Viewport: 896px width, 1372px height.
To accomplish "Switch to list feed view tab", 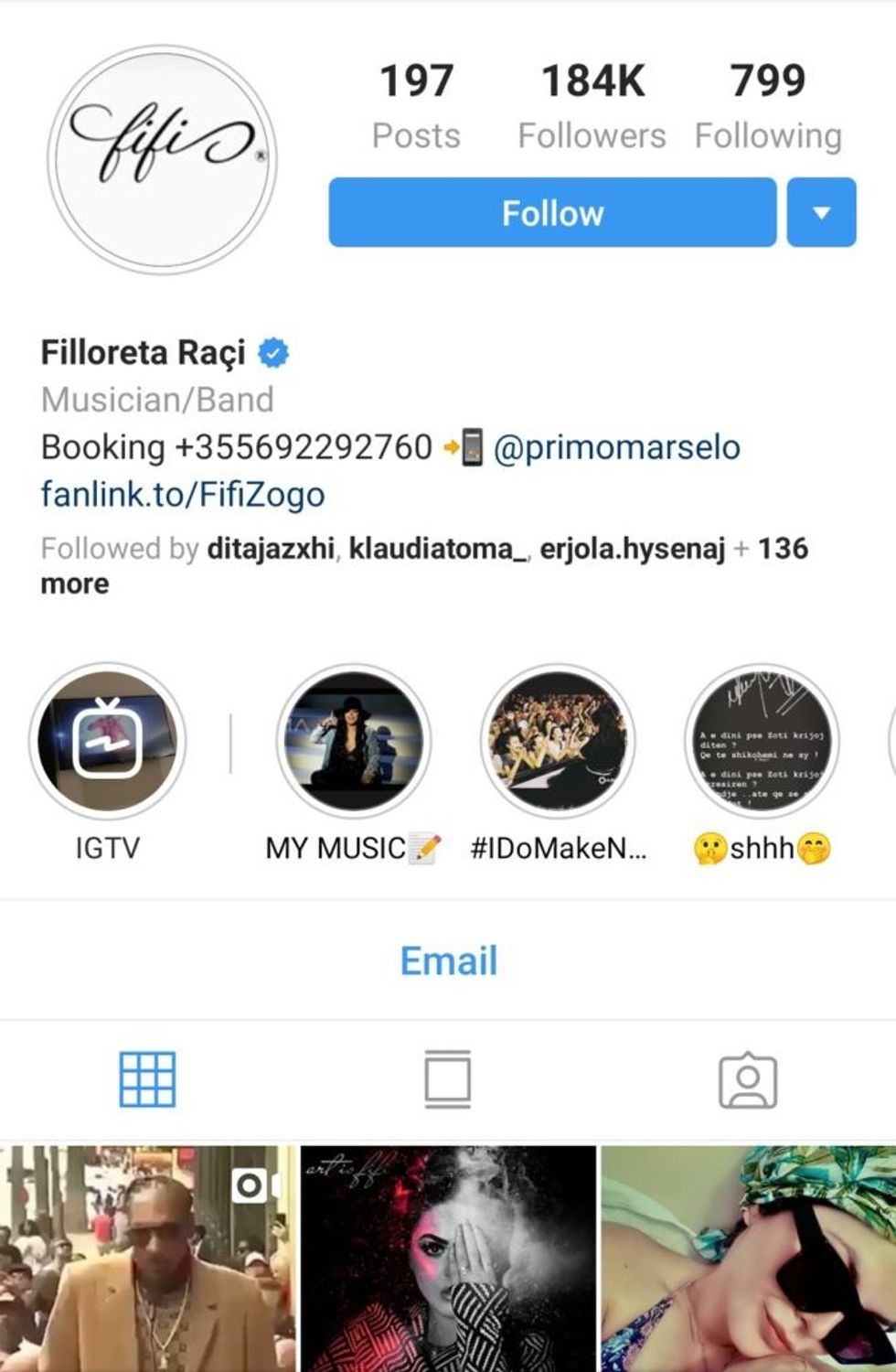I will pyautogui.click(x=448, y=1079).
